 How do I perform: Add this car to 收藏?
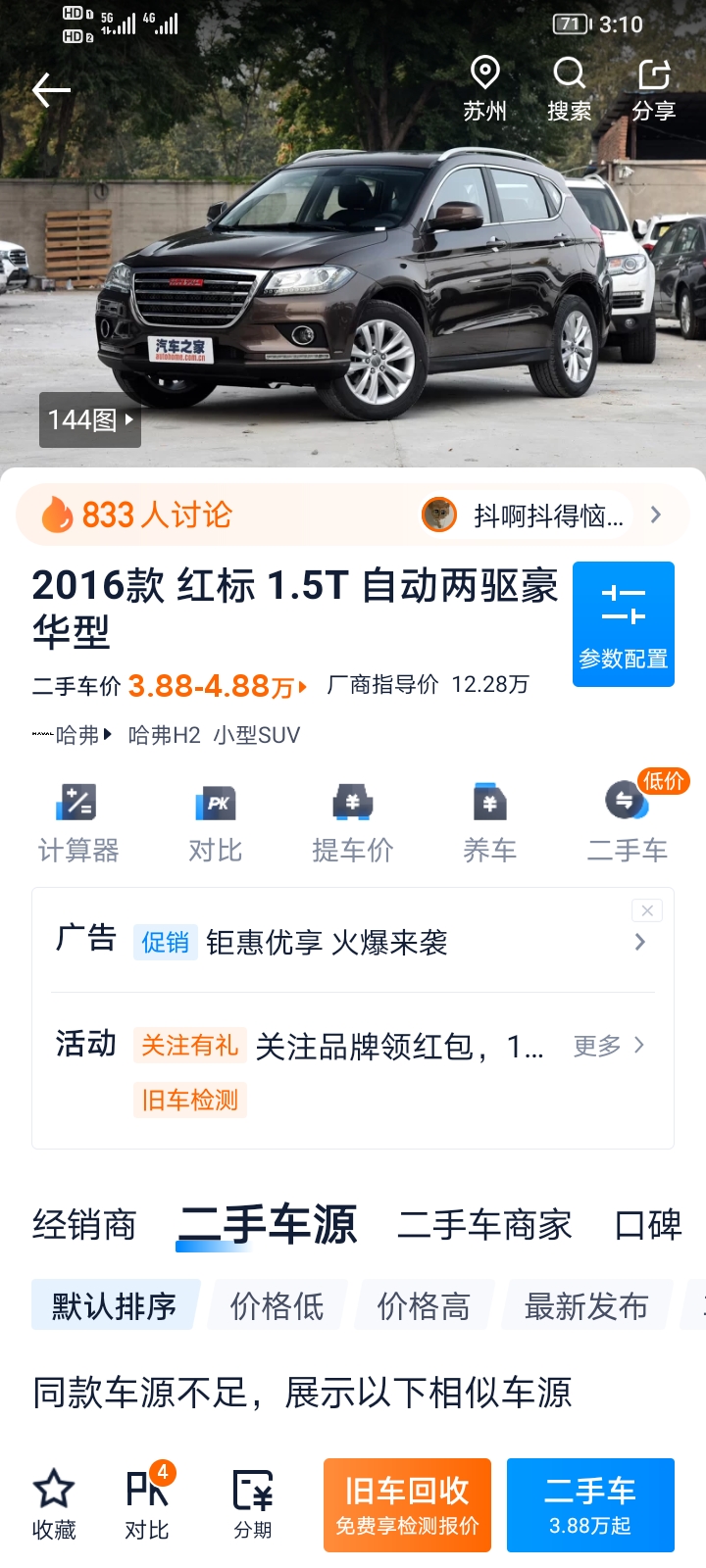click(x=54, y=1505)
